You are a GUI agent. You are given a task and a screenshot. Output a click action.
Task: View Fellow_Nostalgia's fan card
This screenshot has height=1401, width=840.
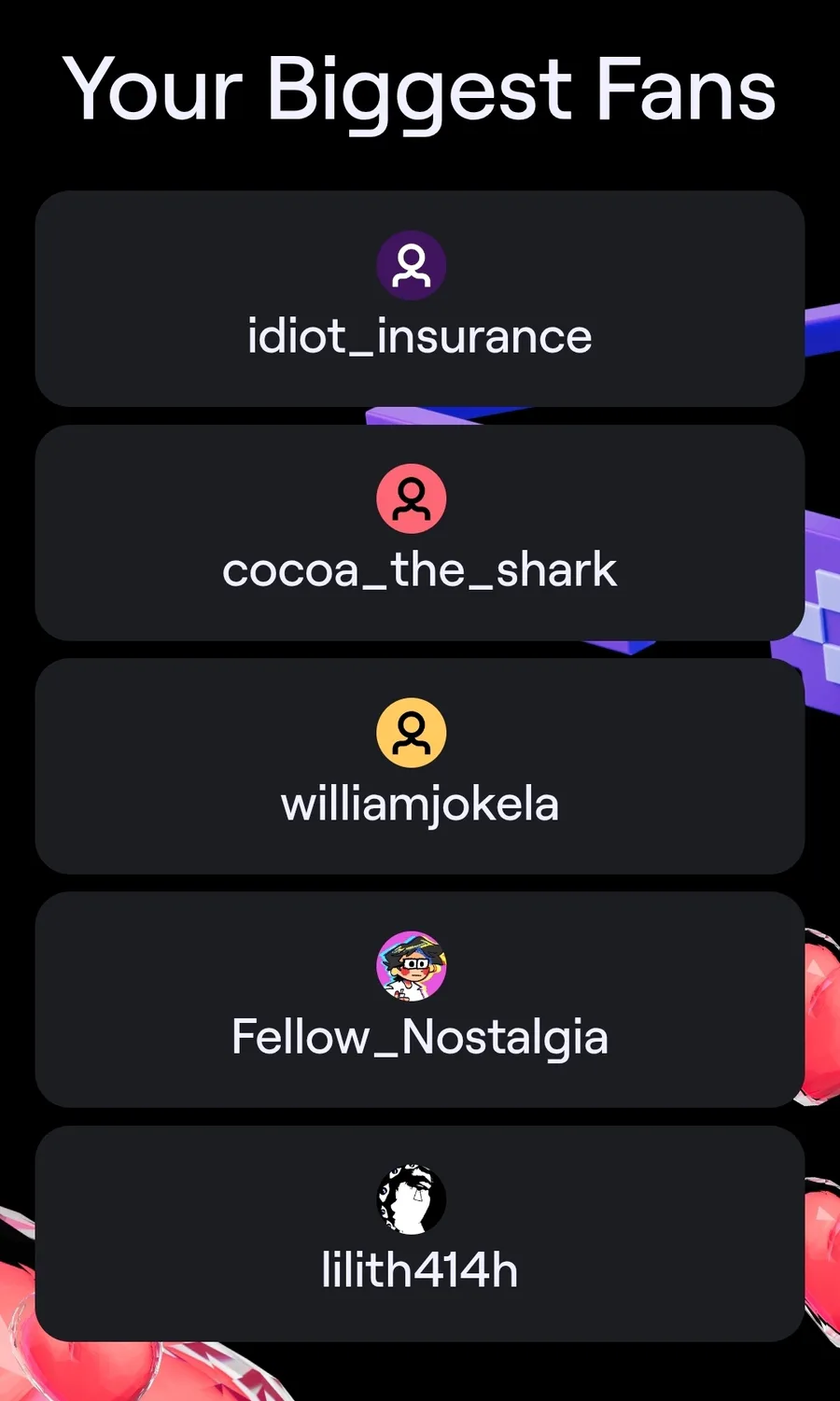pos(419,1000)
